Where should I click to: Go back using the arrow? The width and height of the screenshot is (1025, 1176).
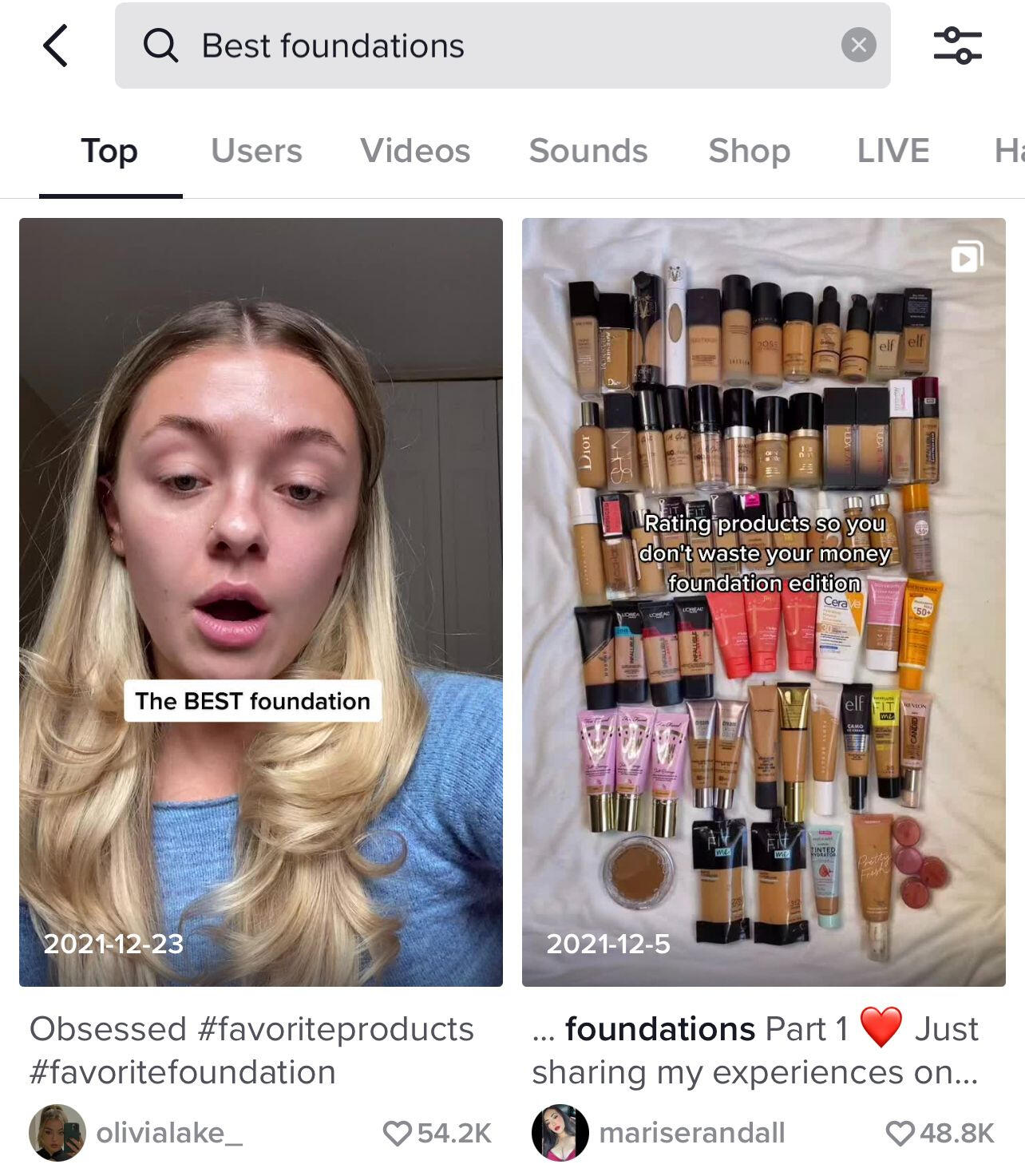(55, 46)
